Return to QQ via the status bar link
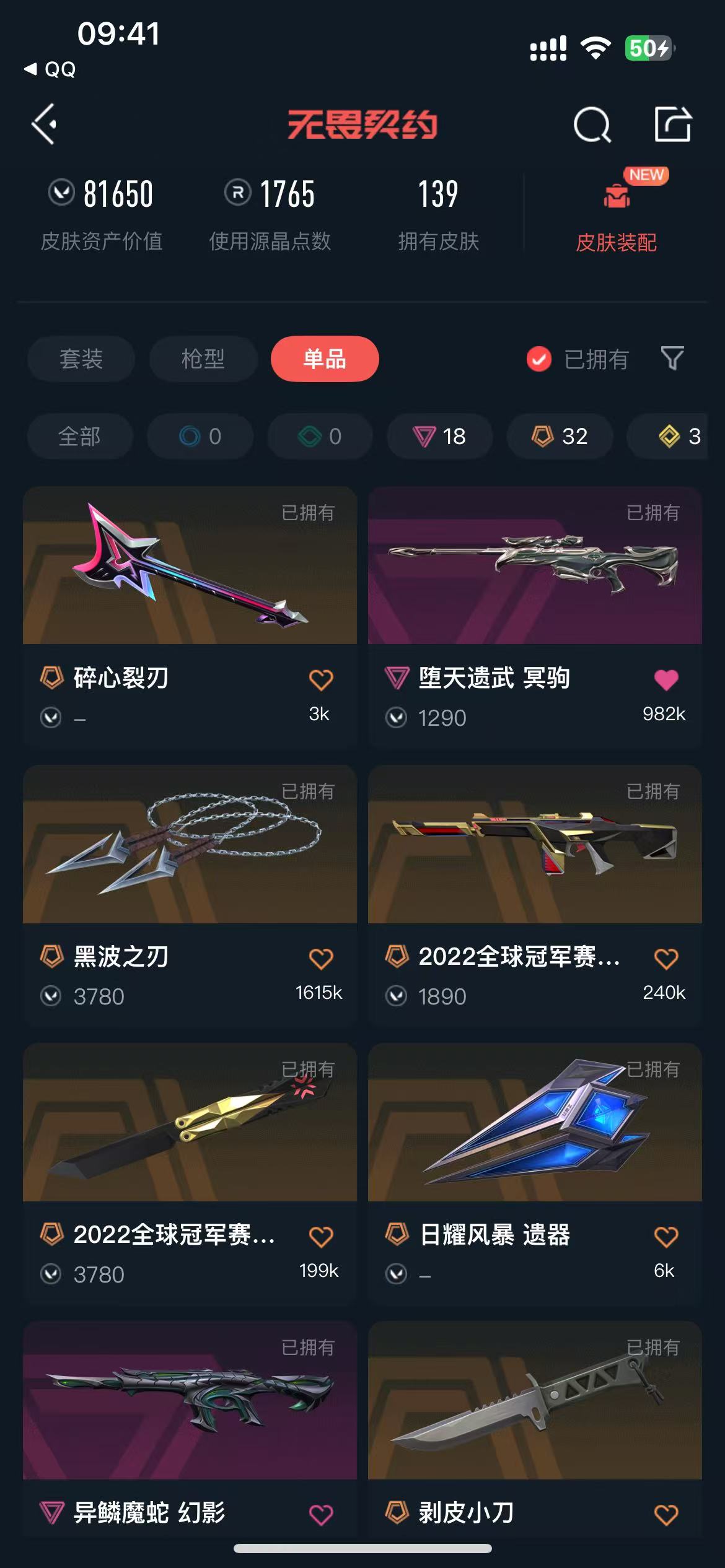This screenshot has height=1568, width=725. tap(51, 69)
